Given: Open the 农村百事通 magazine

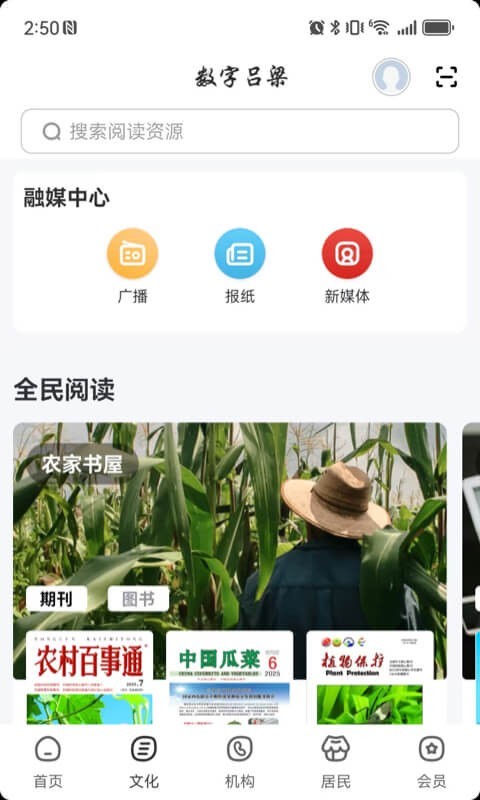Looking at the screenshot, I should tap(89, 678).
